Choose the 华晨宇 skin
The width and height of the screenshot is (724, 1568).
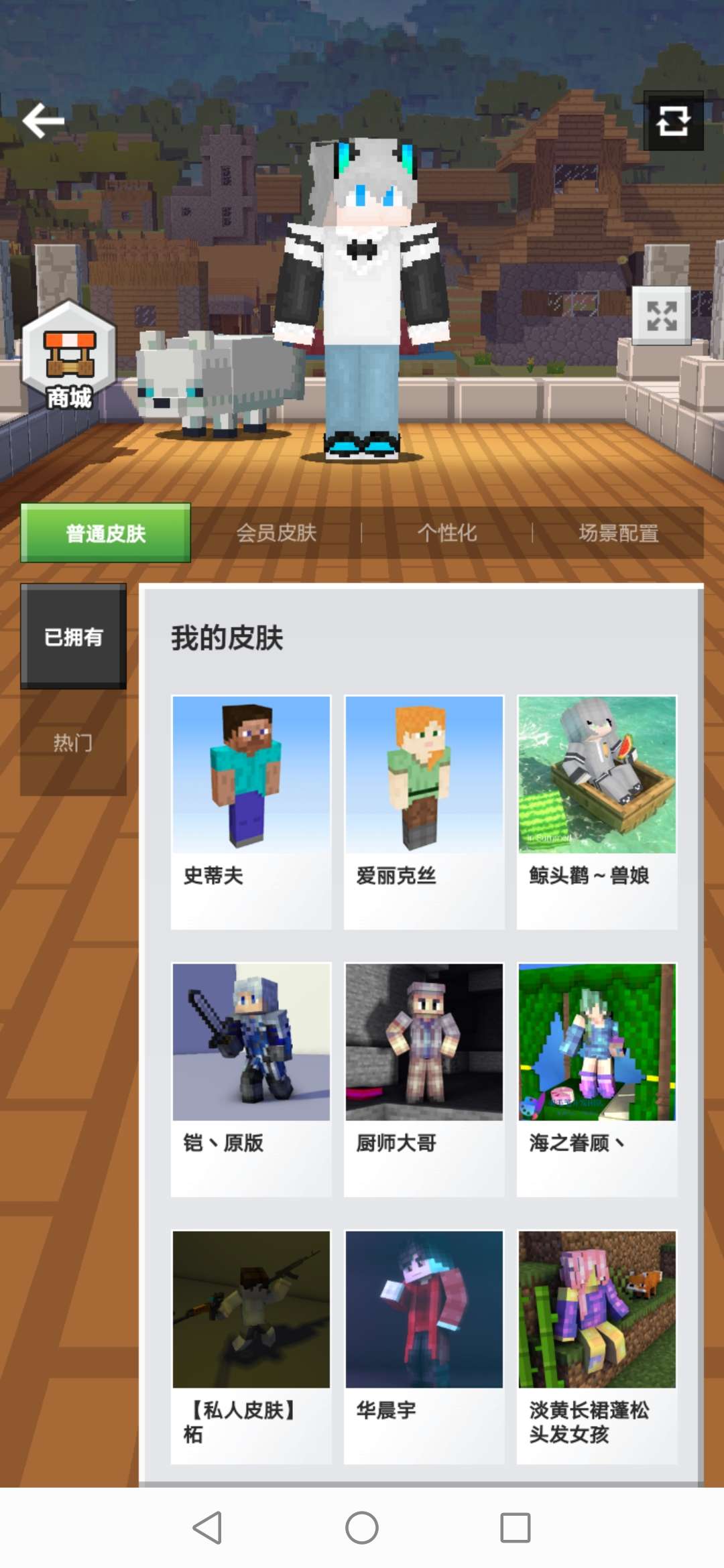tap(424, 1346)
